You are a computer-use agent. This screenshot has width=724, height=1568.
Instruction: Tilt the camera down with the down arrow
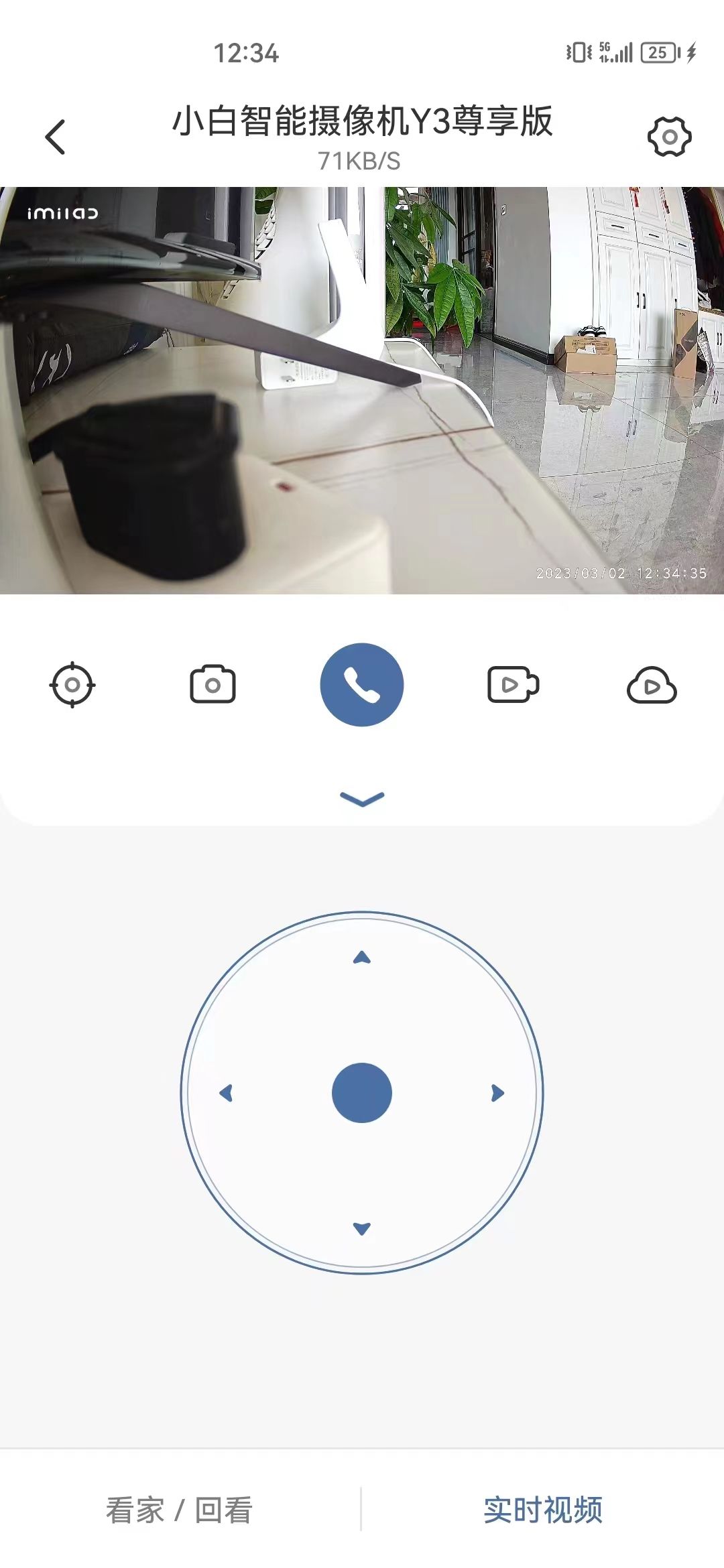point(362,1228)
